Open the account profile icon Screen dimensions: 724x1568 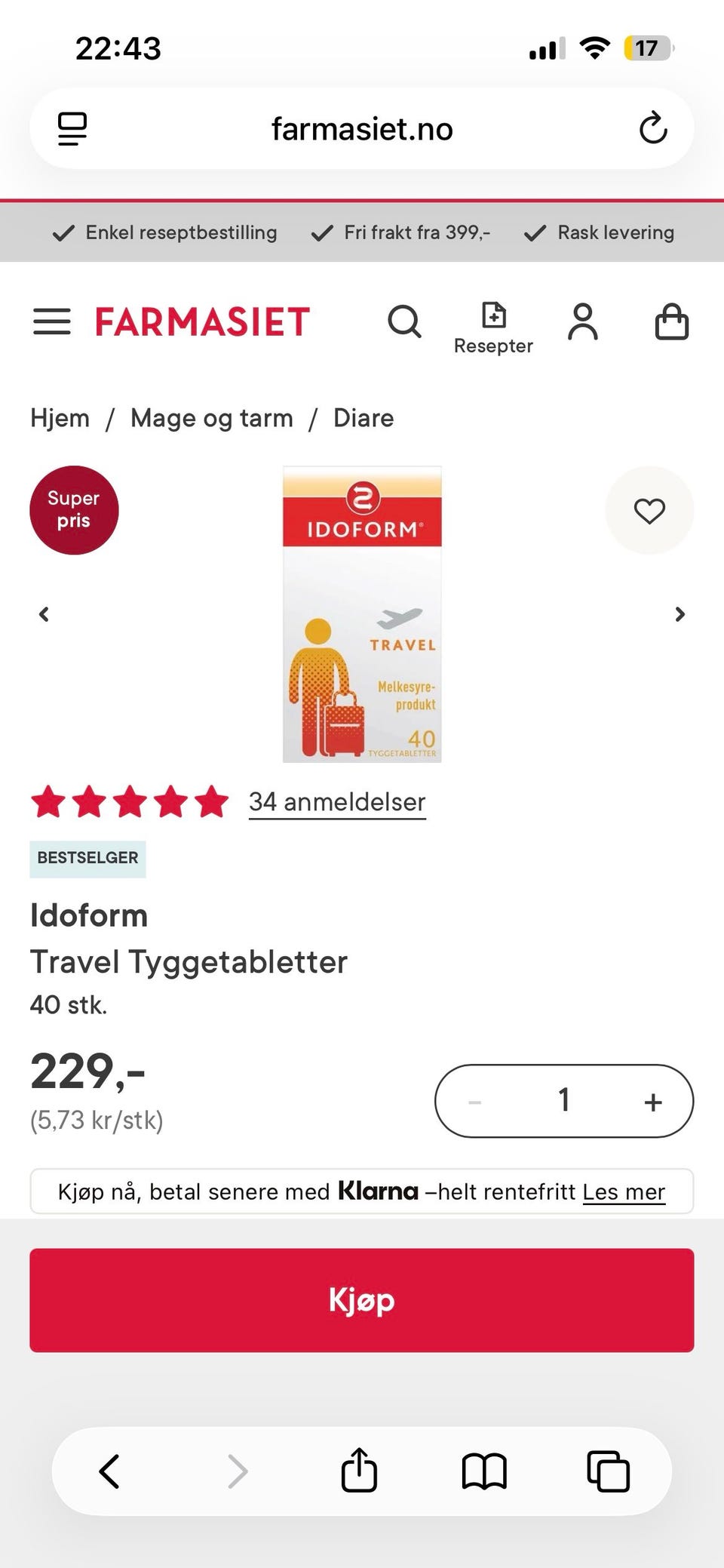[x=583, y=322]
